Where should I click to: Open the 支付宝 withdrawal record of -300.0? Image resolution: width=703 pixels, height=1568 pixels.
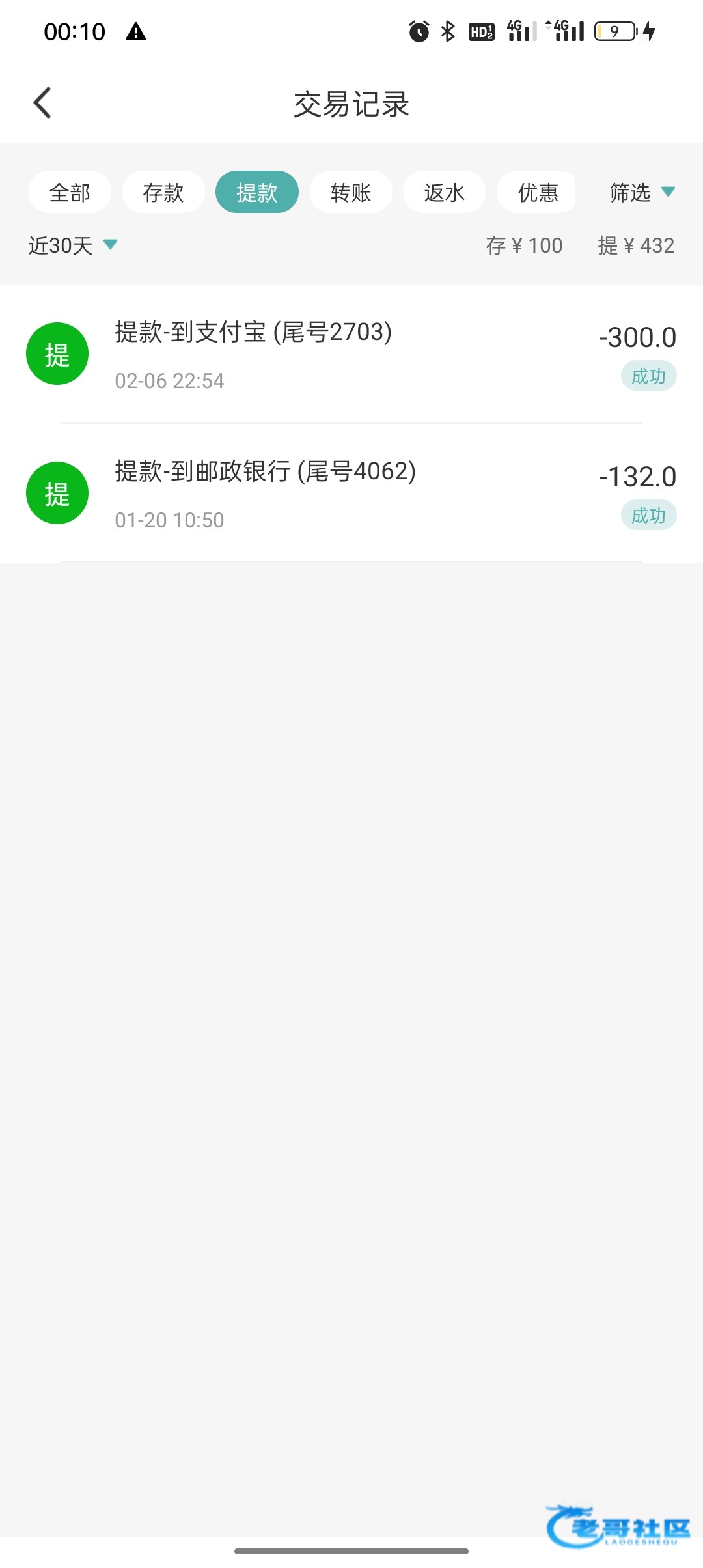tap(351, 354)
